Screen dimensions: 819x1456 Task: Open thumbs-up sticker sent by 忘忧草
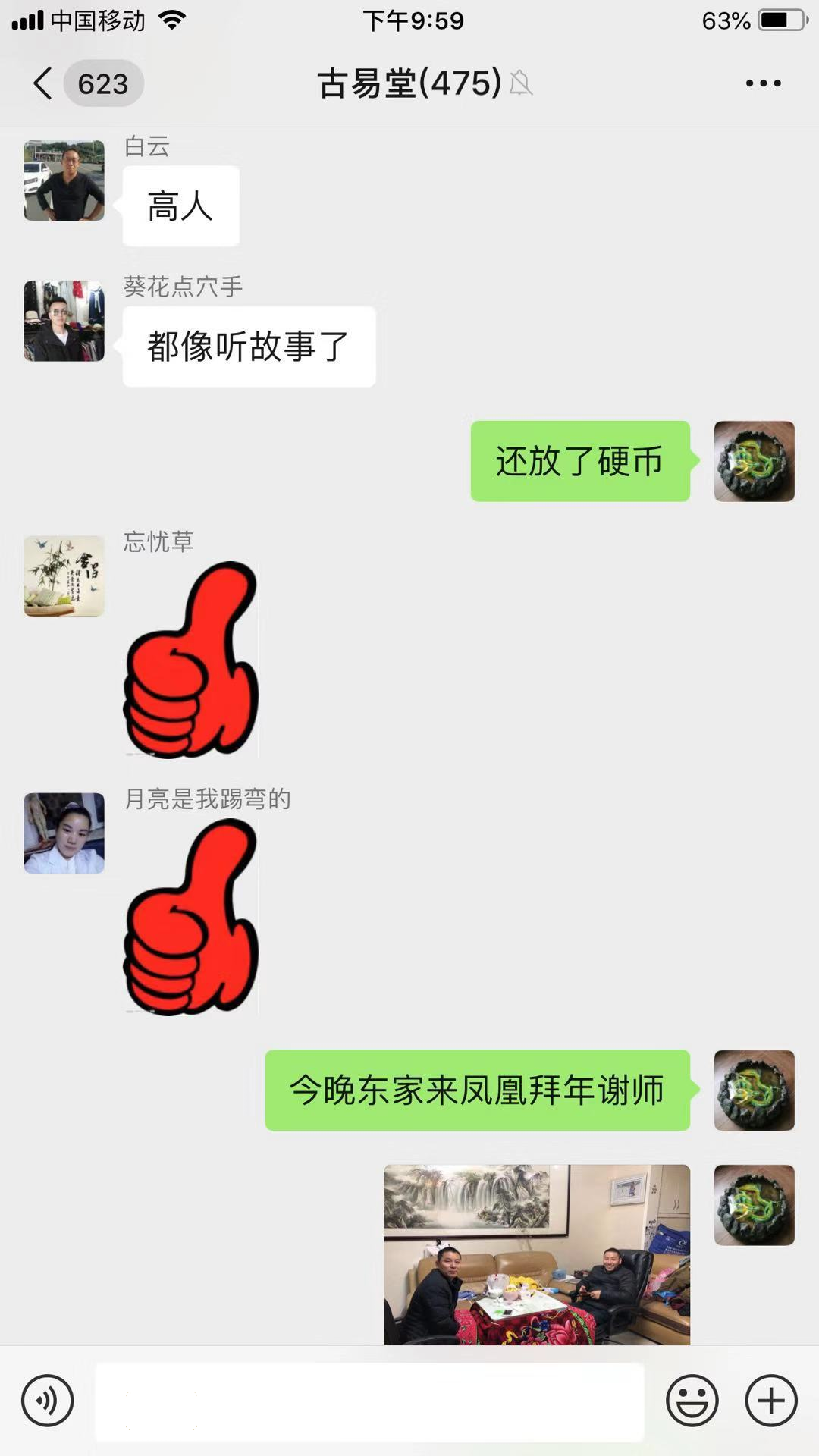coord(191,660)
